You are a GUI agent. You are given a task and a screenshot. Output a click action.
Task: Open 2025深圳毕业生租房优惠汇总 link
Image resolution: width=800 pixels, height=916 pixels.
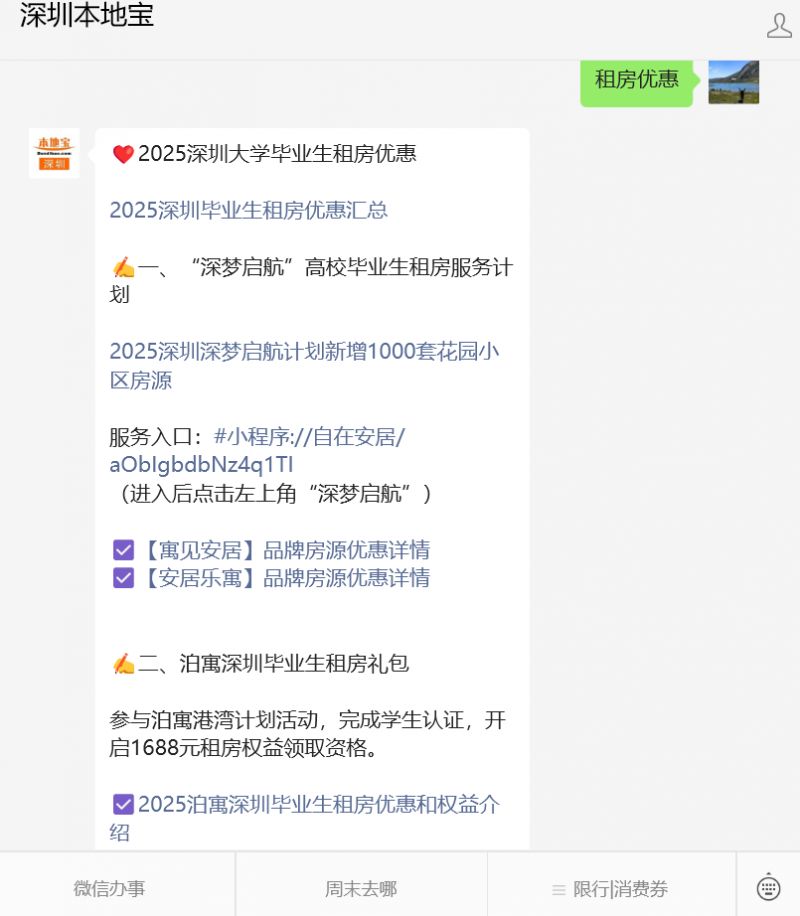tap(248, 210)
